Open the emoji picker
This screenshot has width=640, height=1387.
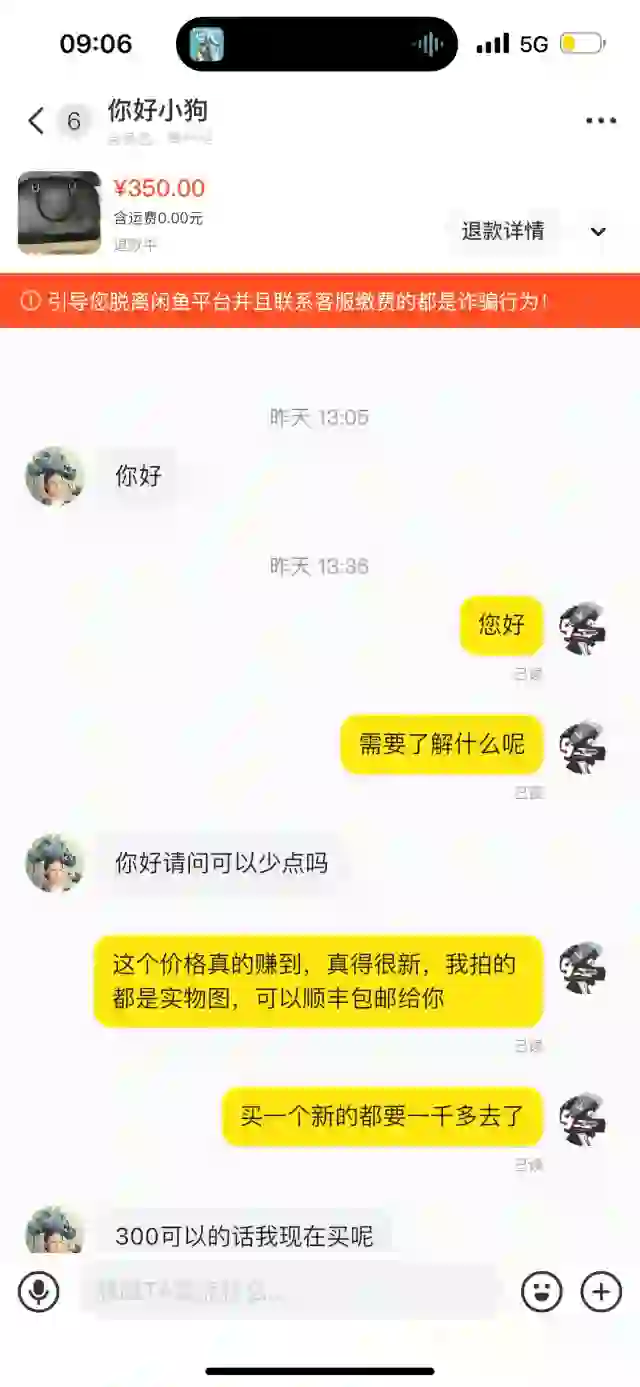[541, 1292]
